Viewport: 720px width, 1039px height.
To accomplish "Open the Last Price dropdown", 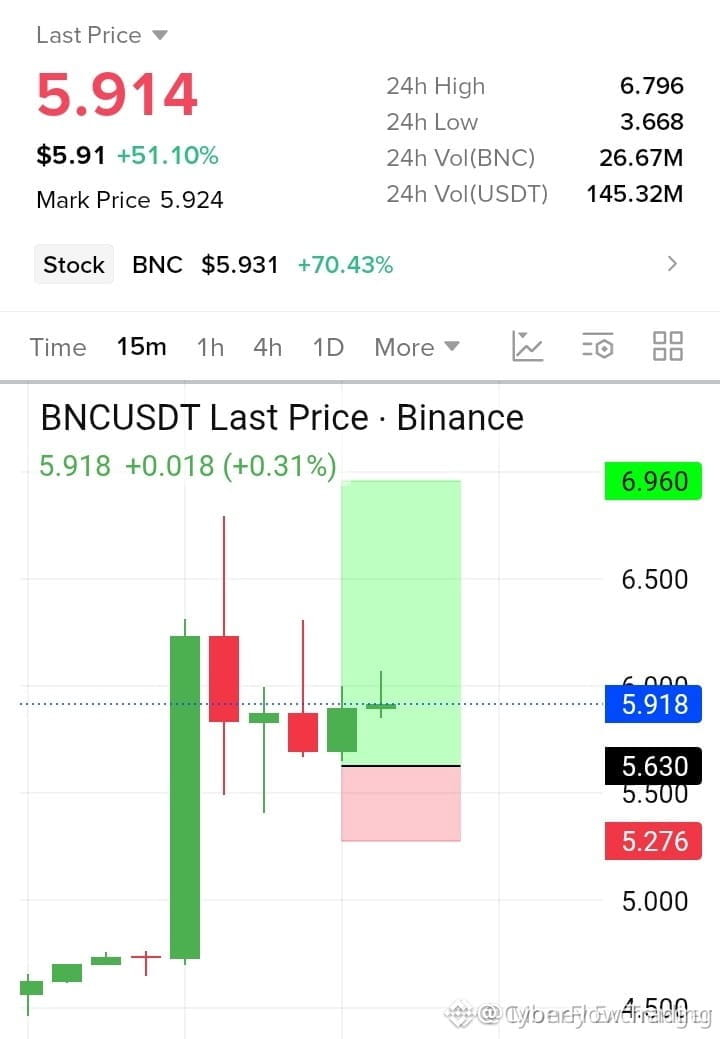I will [101, 35].
